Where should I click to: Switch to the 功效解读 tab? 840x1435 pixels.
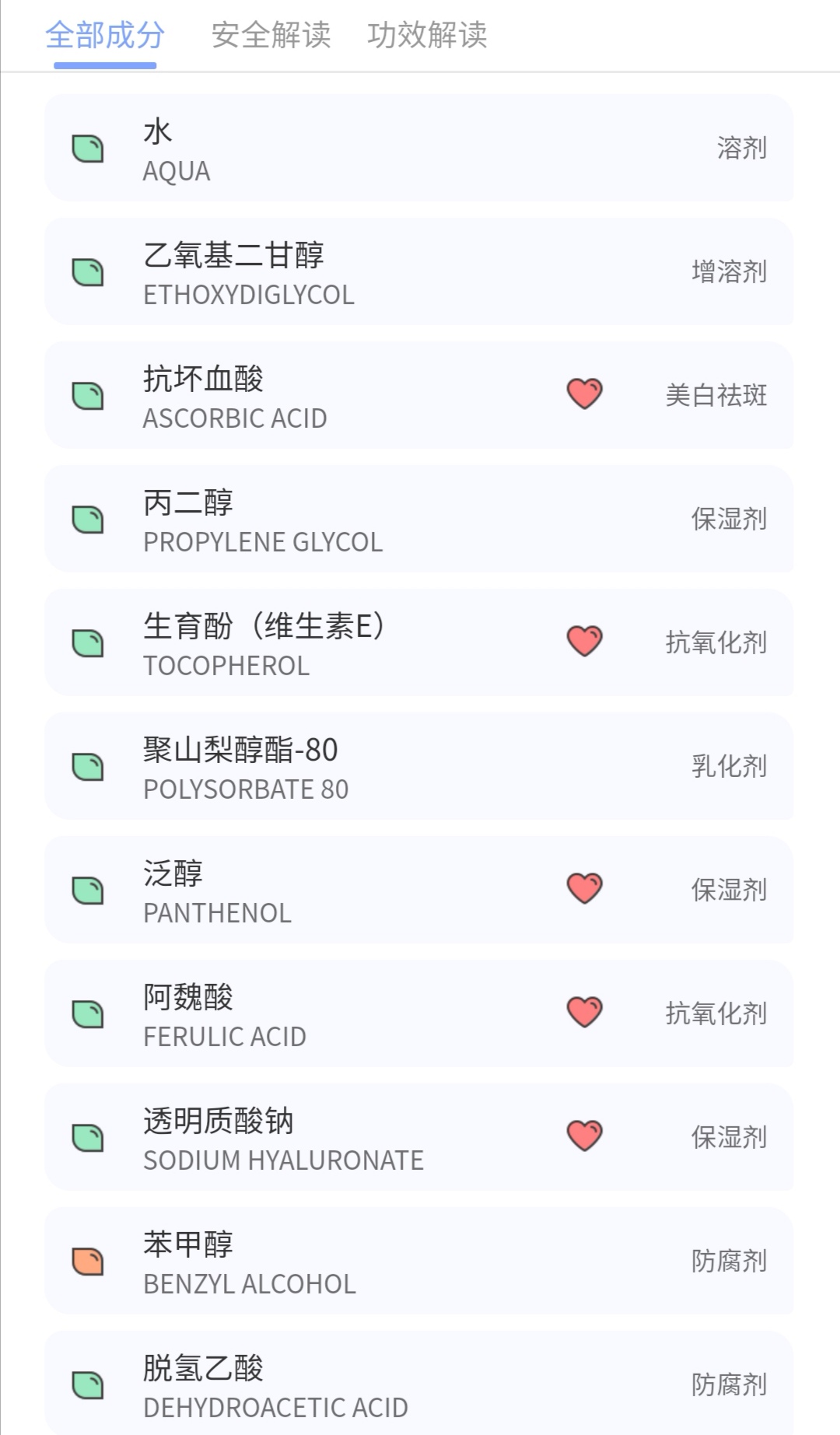427,35
